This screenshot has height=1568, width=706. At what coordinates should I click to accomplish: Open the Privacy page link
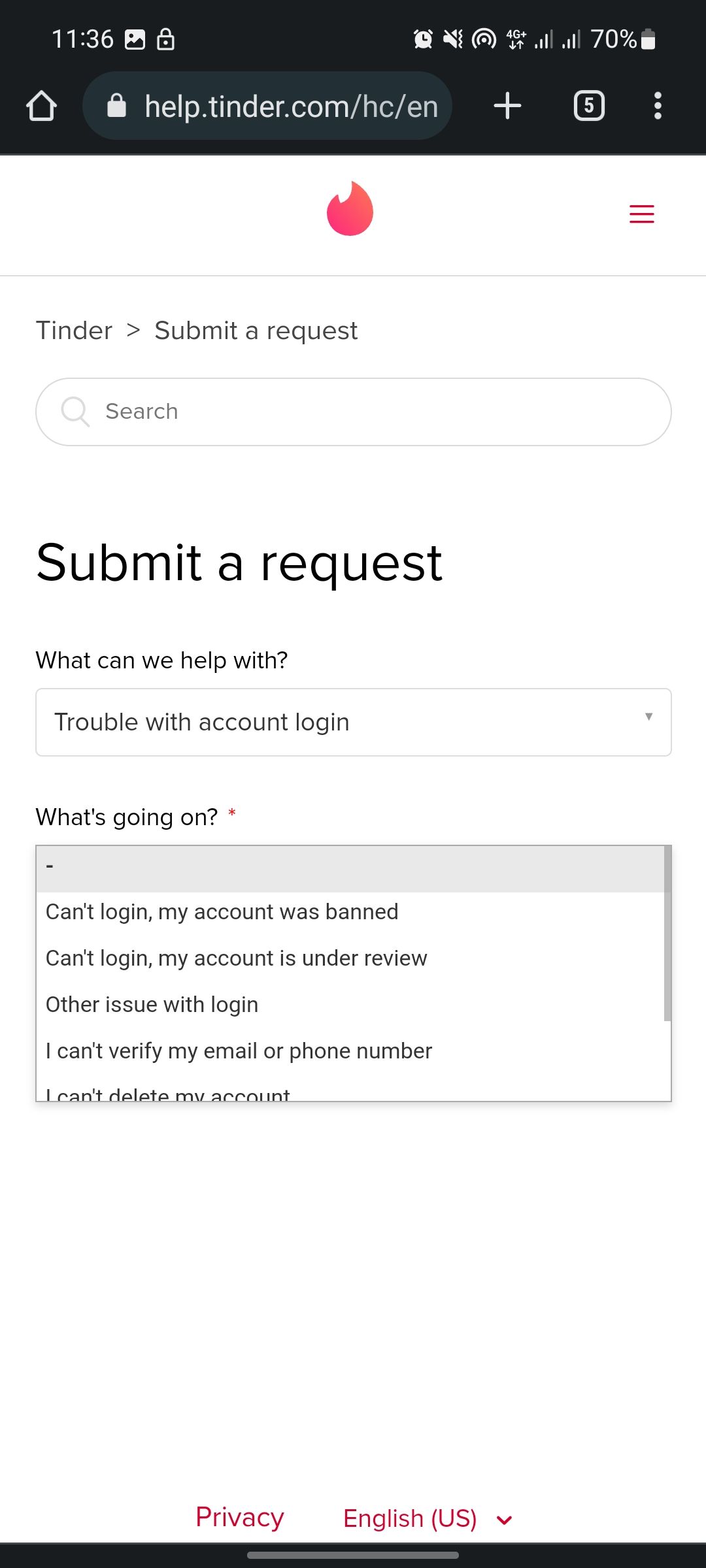tap(239, 1517)
